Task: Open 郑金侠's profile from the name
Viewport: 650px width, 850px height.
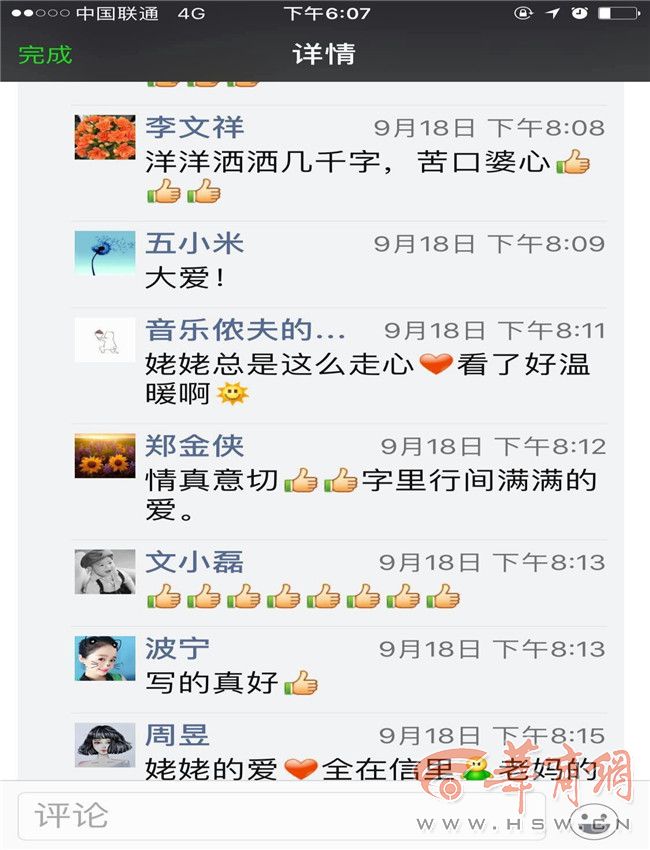Action: (194, 446)
